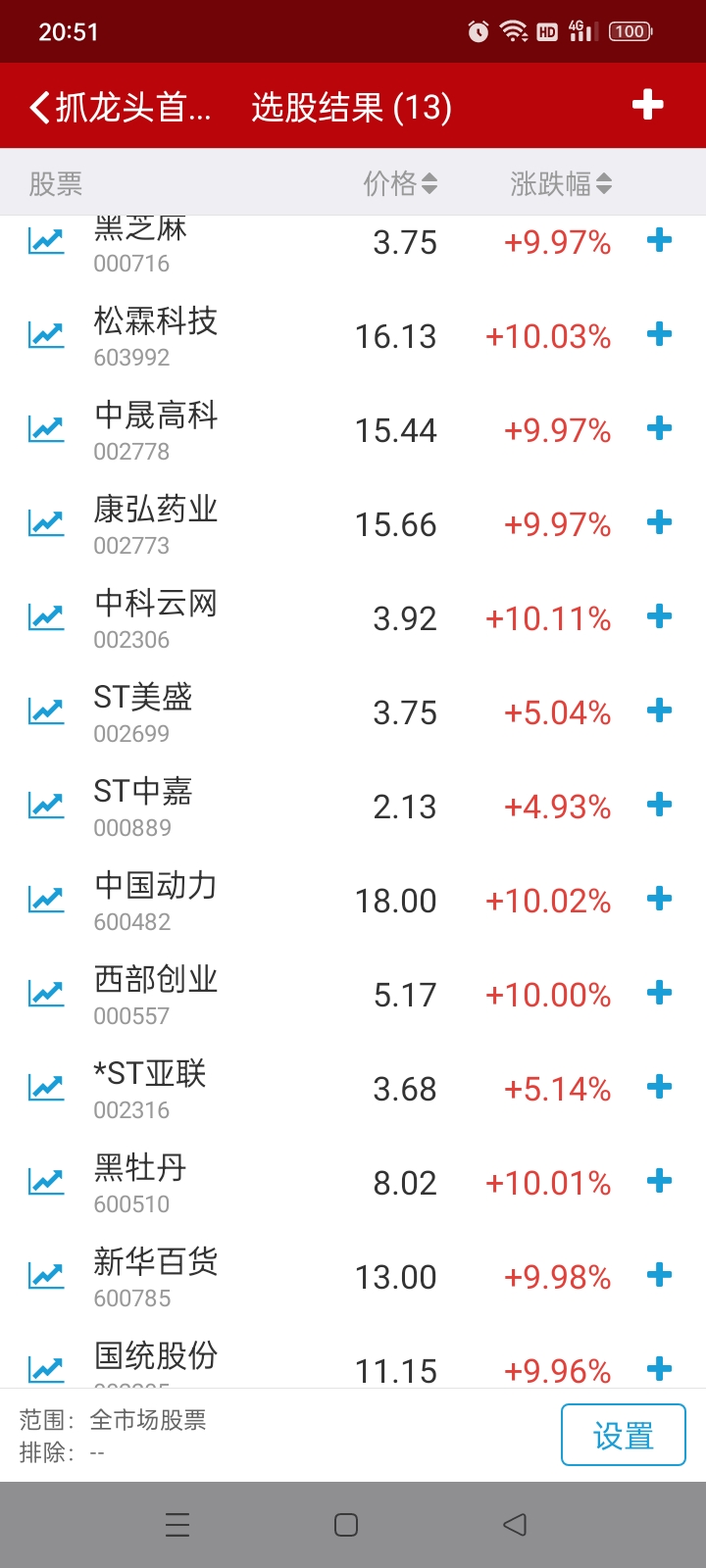706x1568 pixels.
Task: Sort list by 价格
Action: tap(400, 183)
